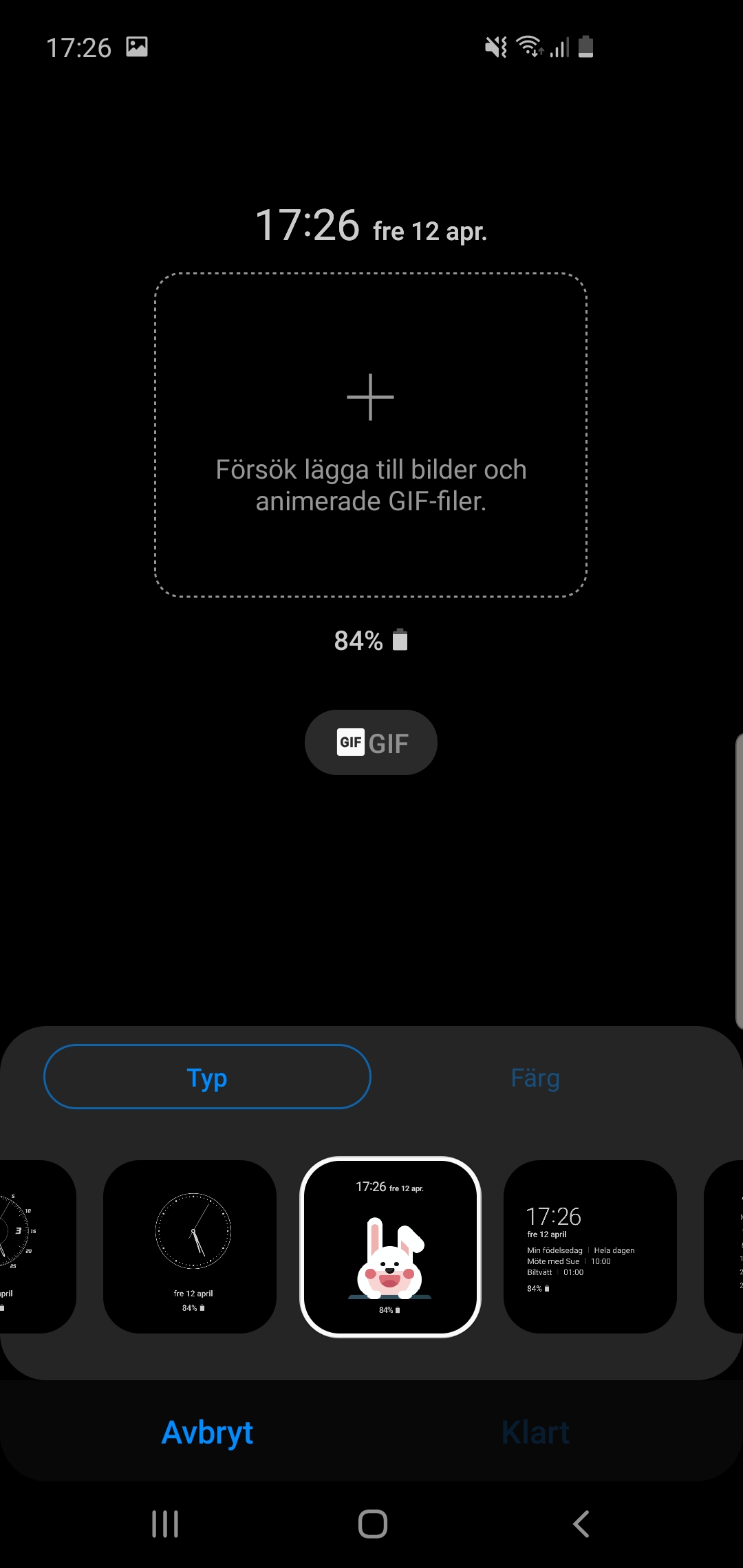Switch to the Färg tab
The width and height of the screenshot is (743, 1568).
point(535,1077)
